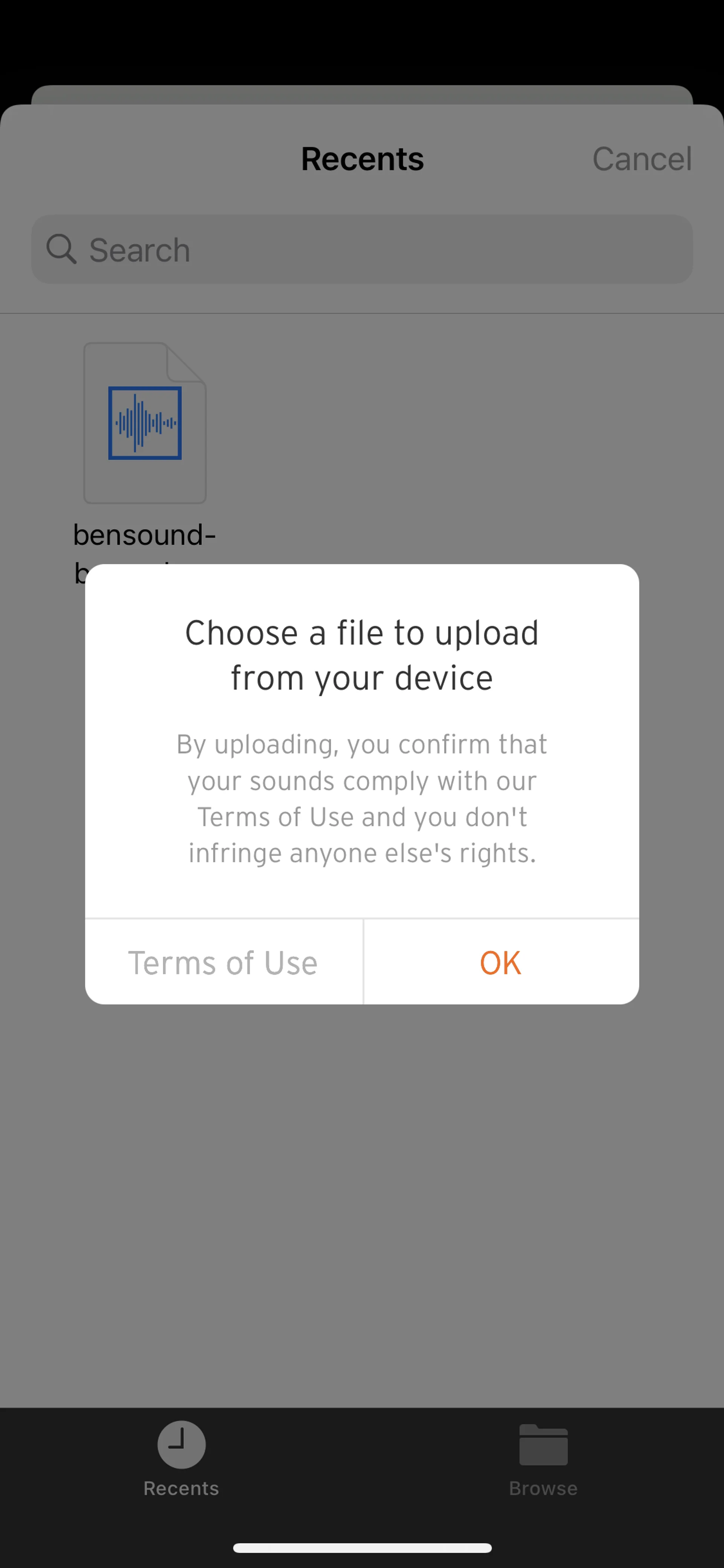724x1568 pixels.
Task: Tap the Search field
Action: tap(362, 250)
